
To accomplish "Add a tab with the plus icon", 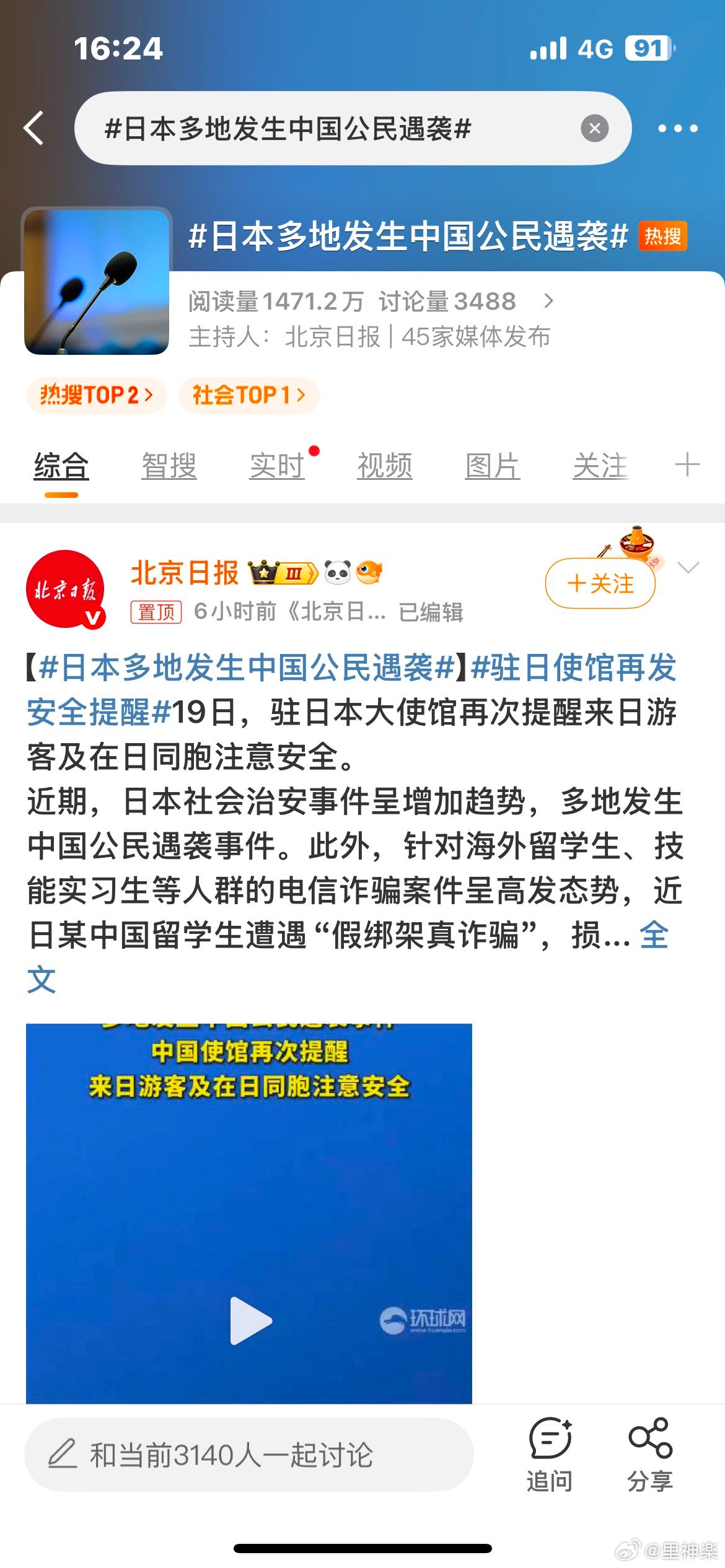I will pyautogui.click(x=687, y=464).
